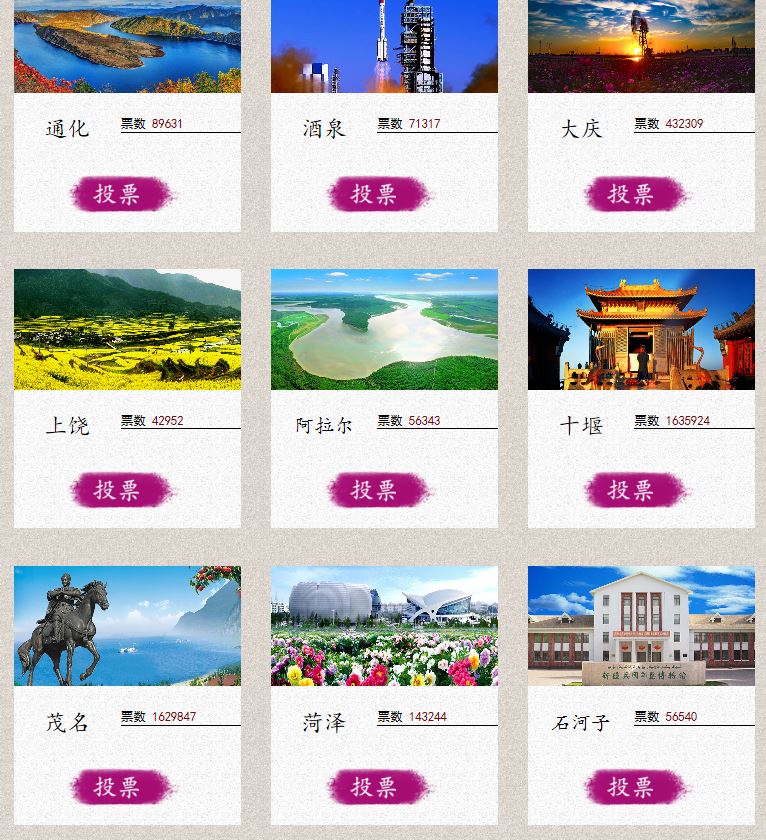
Task: View the 茂名 horse statue photo
Action: click(127, 626)
